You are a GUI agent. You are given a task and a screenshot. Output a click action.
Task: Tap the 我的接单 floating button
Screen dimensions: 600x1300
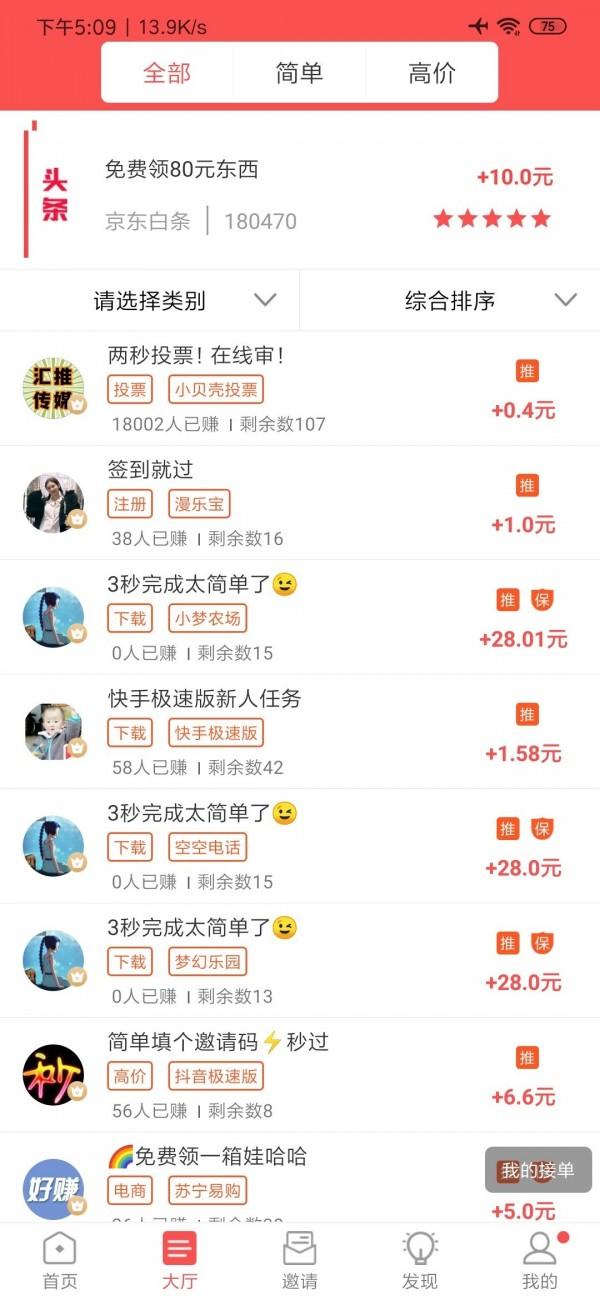point(538,1170)
